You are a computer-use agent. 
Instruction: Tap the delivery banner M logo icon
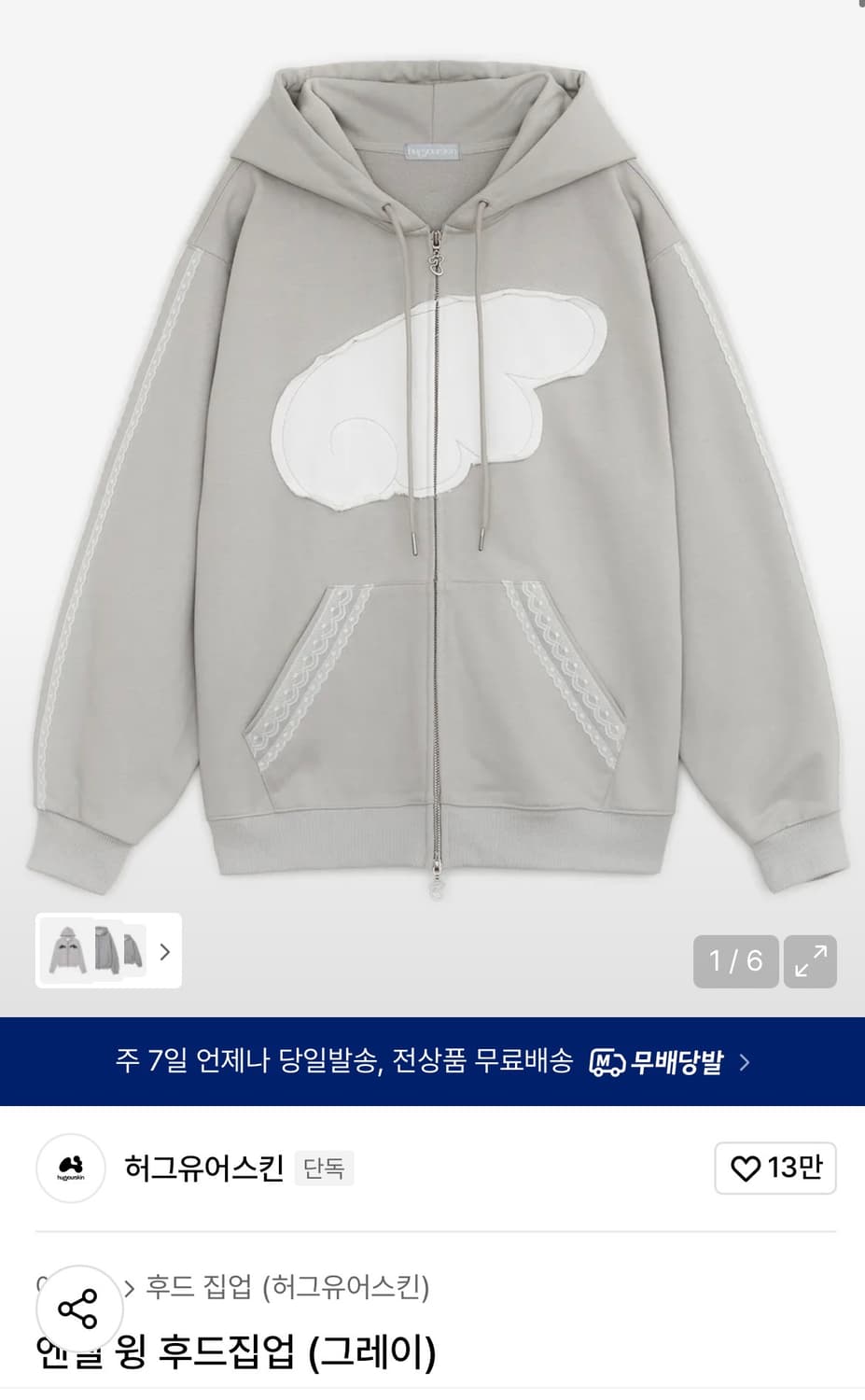tap(608, 1061)
